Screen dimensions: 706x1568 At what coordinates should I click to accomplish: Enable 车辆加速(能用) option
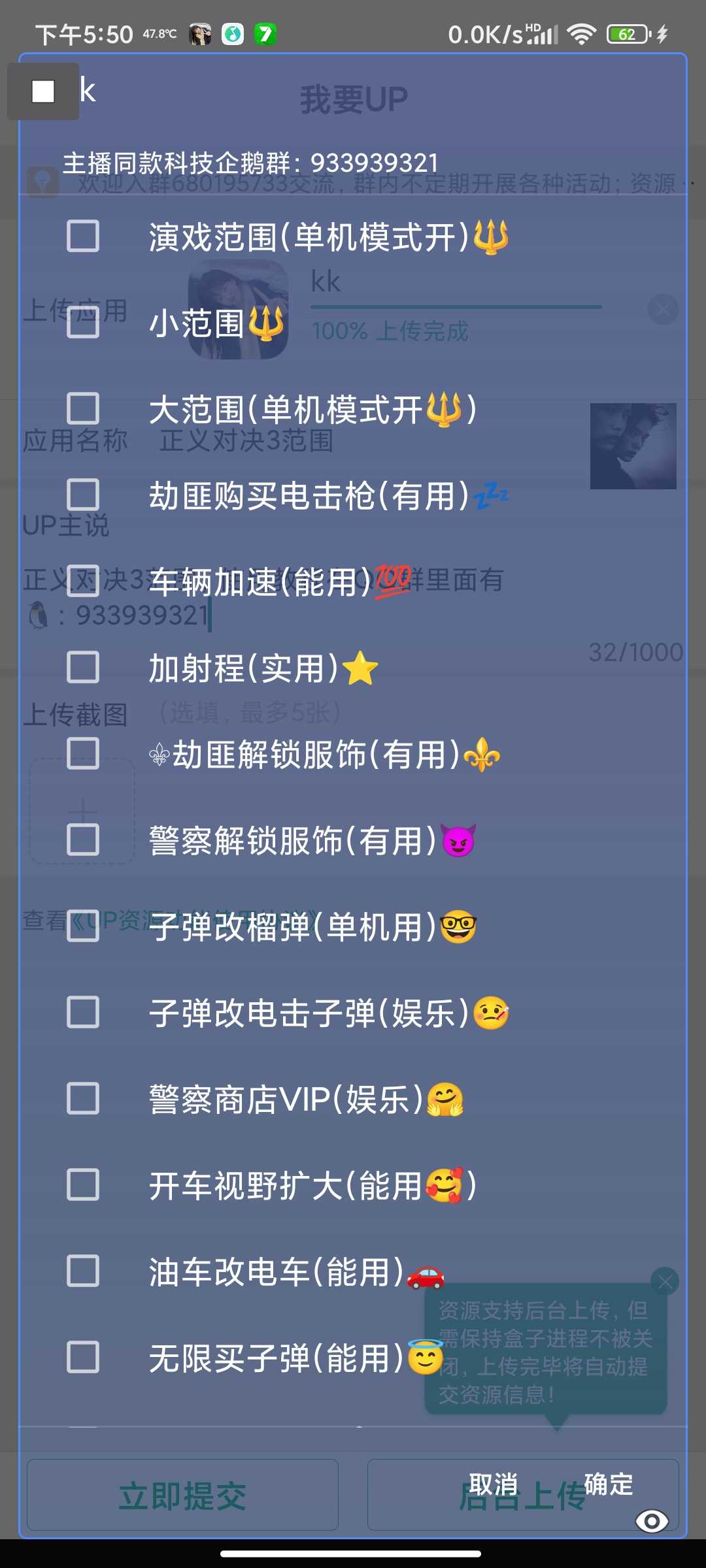(x=83, y=581)
